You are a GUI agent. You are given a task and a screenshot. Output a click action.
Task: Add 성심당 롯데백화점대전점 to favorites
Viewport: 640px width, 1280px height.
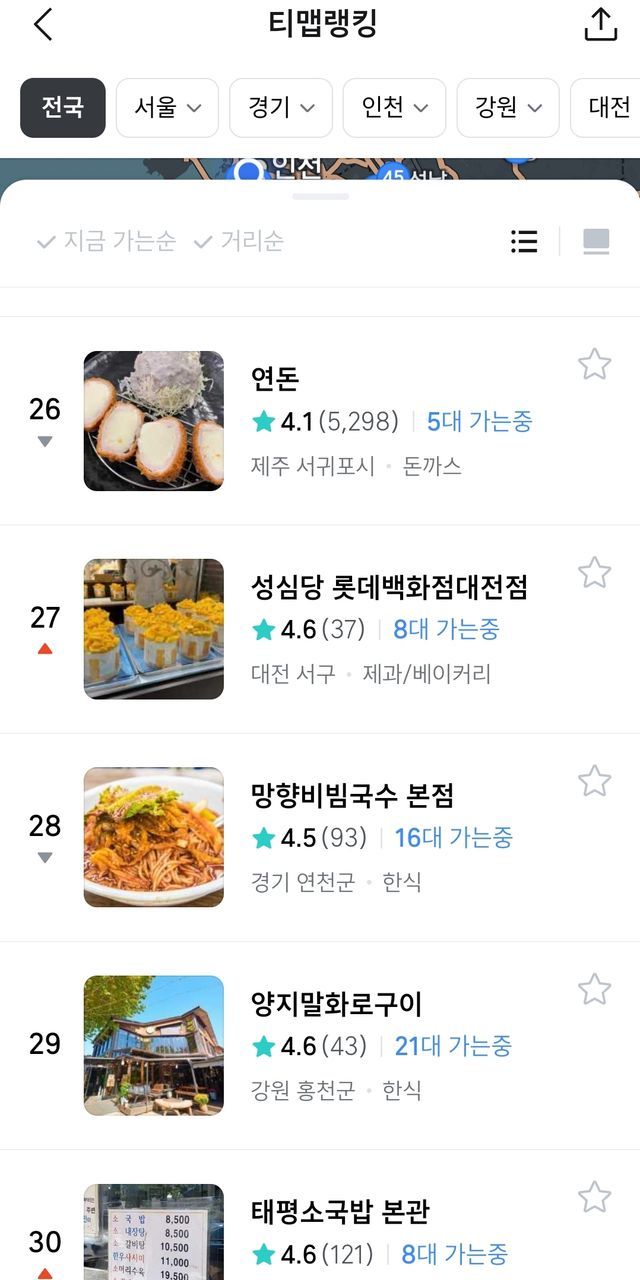click(594, 572)
